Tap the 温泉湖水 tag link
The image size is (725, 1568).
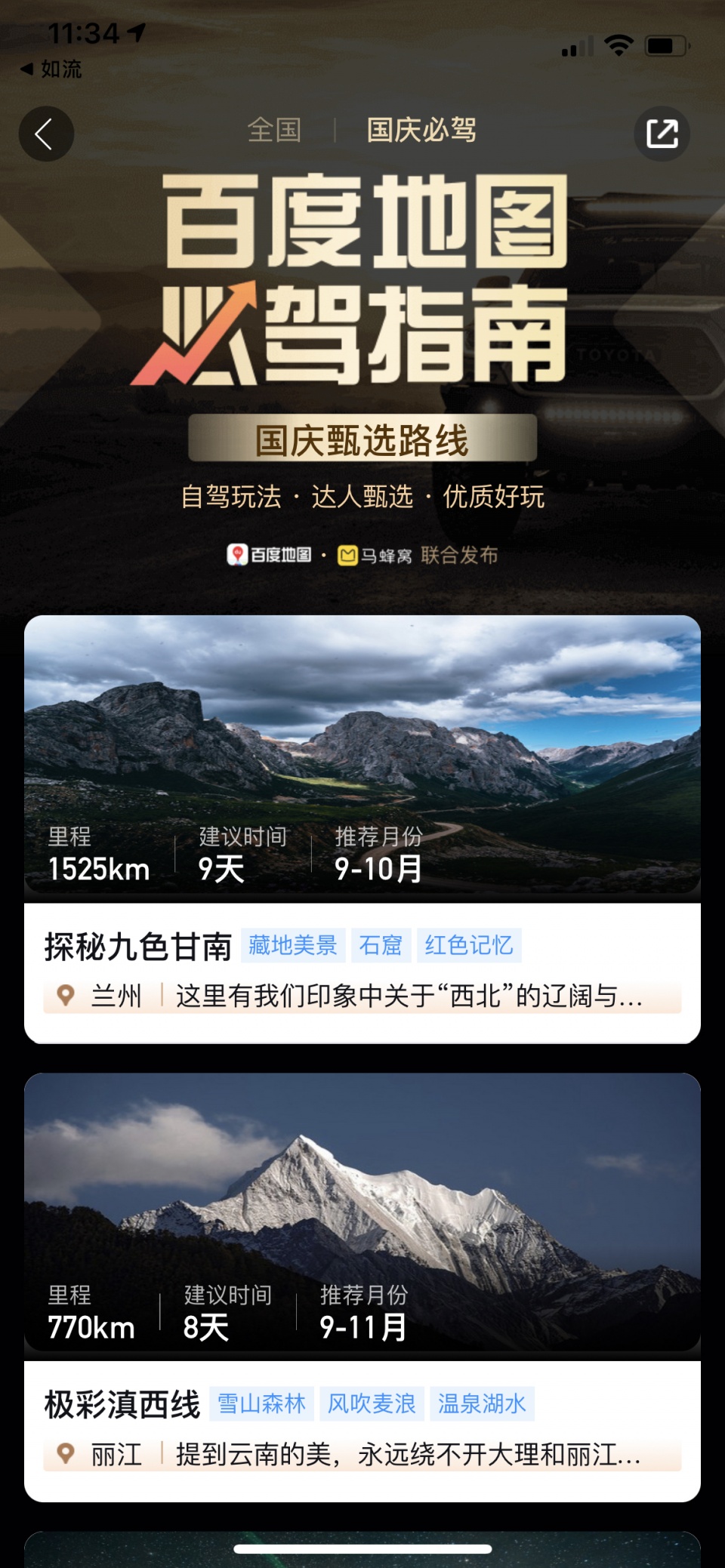pos(483,1403)
